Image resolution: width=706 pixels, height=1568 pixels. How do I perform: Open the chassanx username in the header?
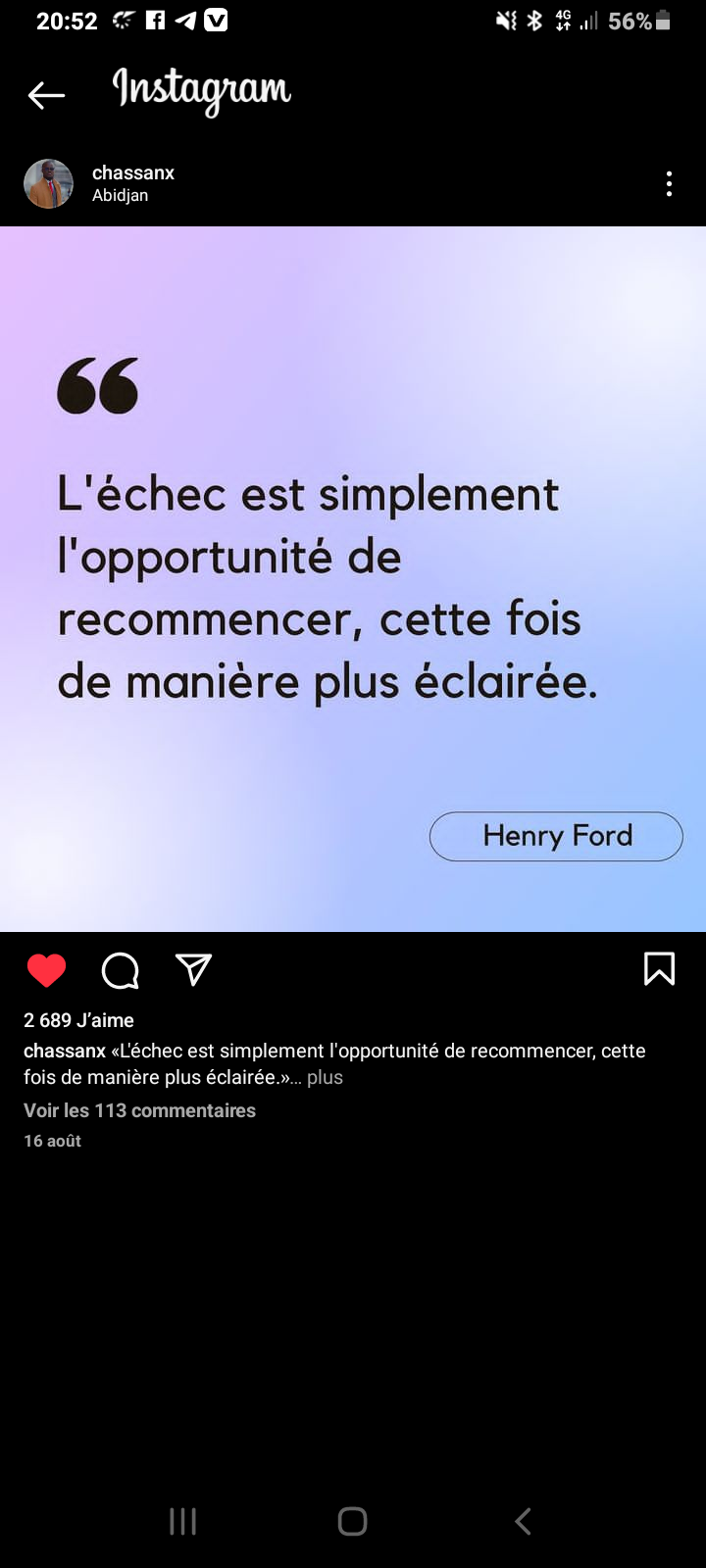point(133,172)
